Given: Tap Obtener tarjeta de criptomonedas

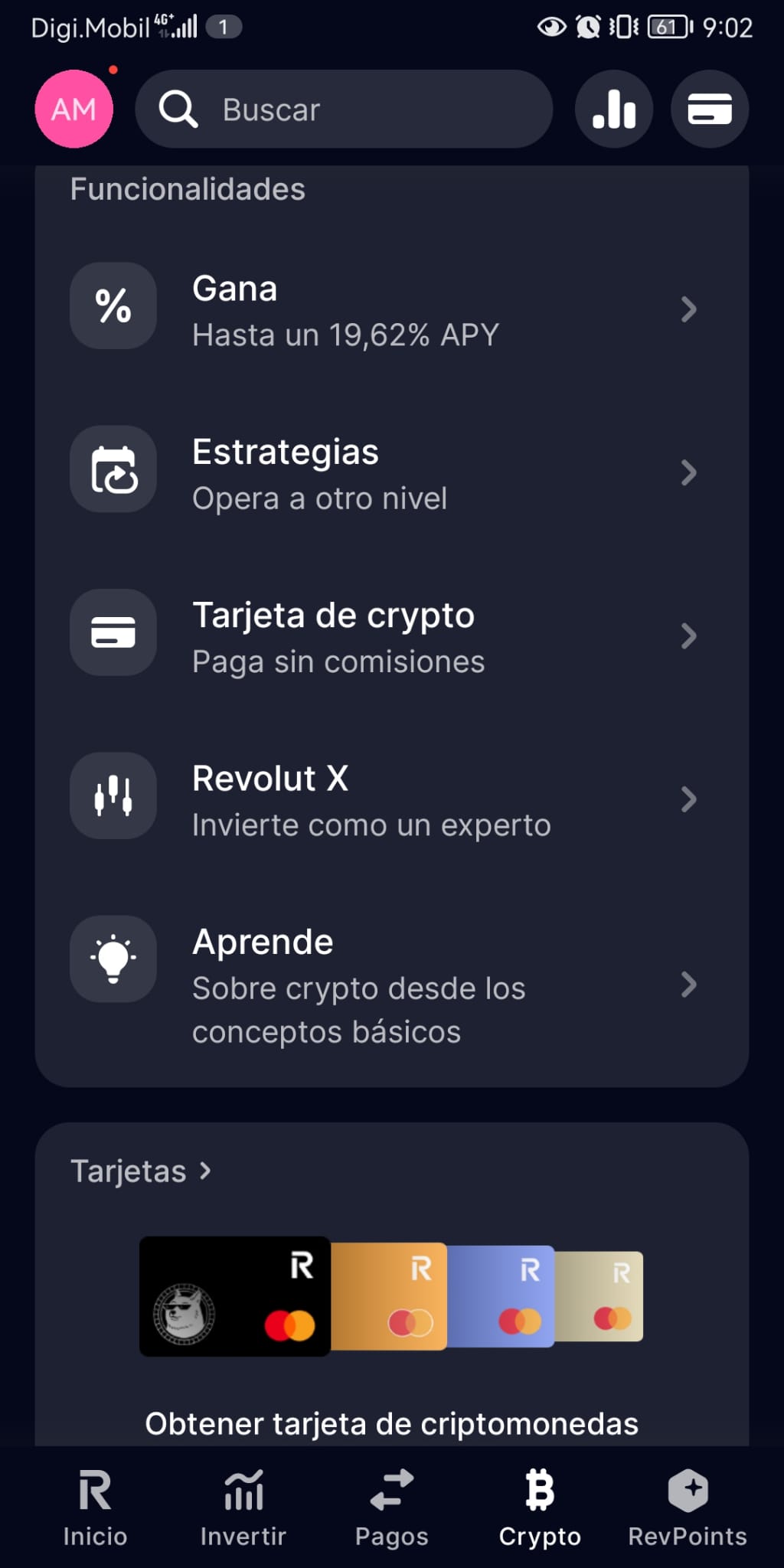Looking at the screenshot, I should tap(391, 1423).
